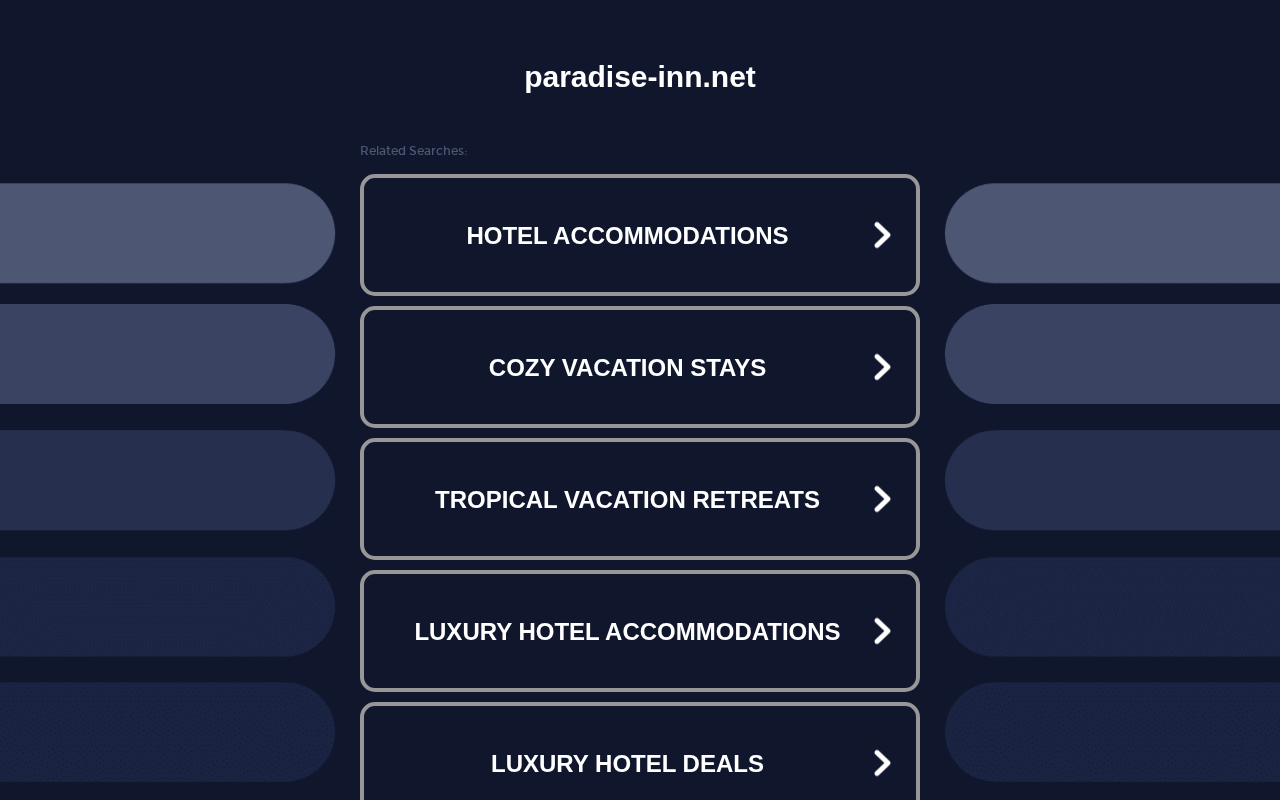Select Cozy Vacation Stays

click(640, 367)
